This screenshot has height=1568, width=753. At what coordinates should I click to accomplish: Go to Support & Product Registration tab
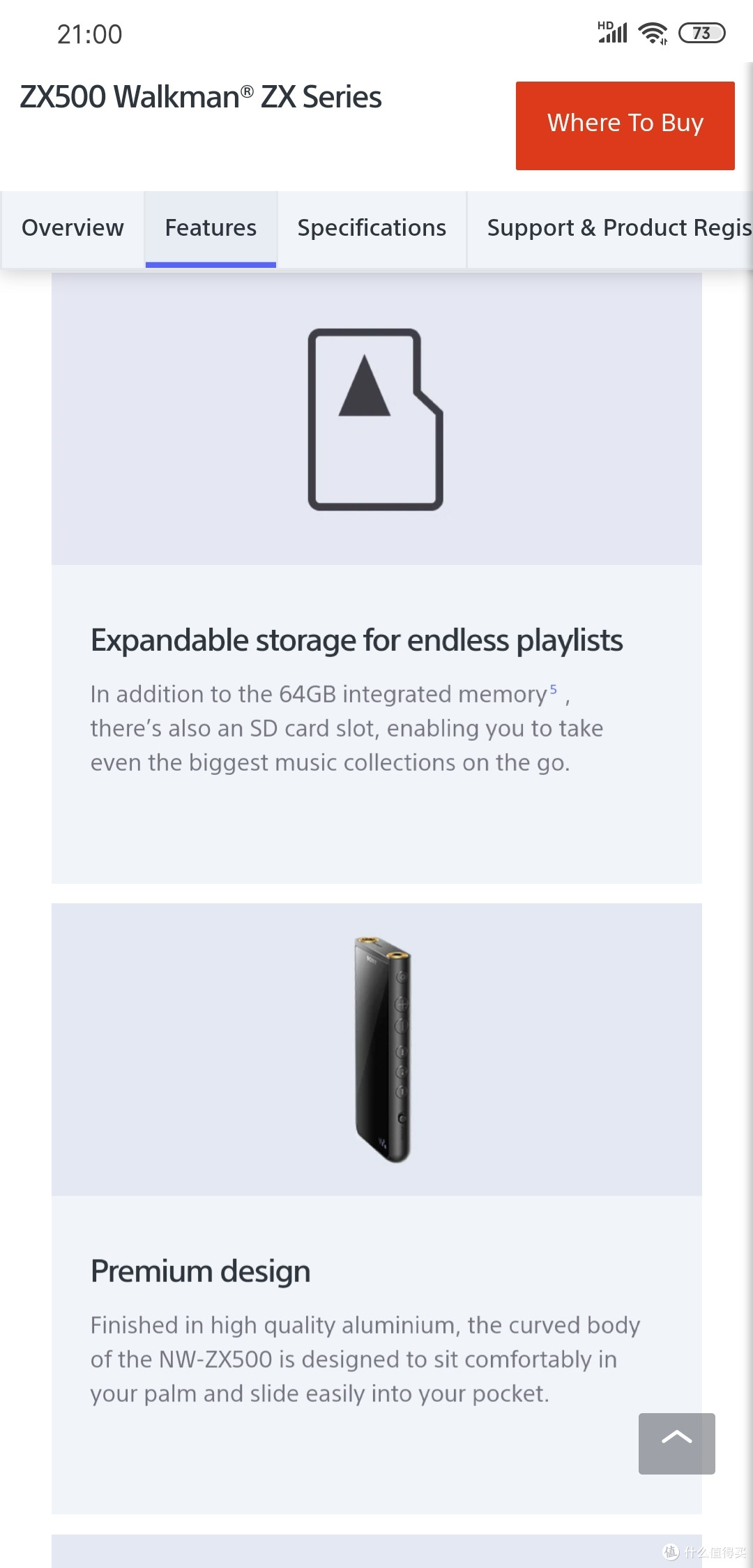point(611,229)
